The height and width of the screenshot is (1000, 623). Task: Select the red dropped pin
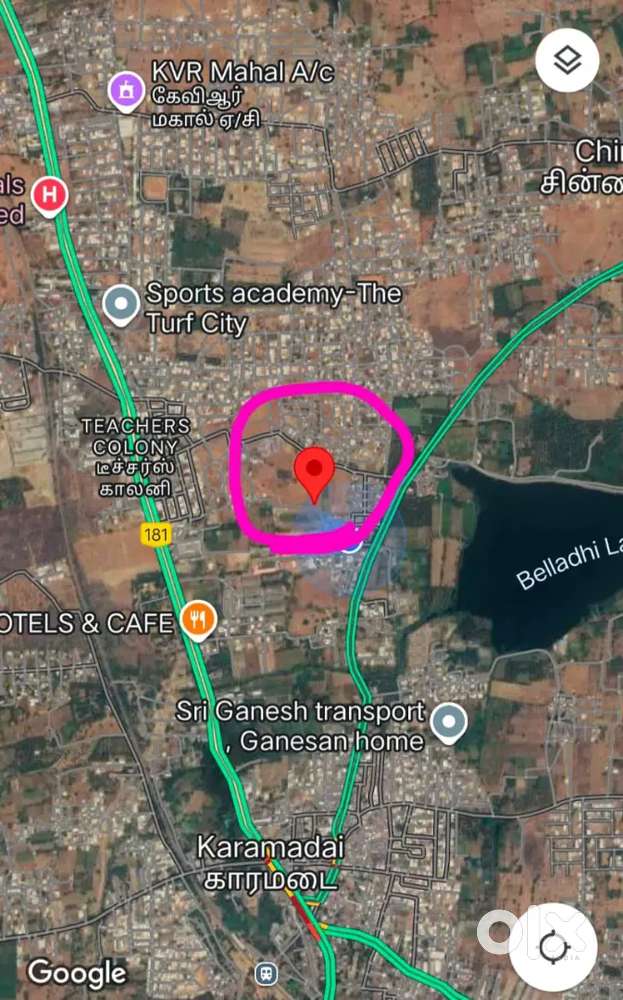point(316,473)
